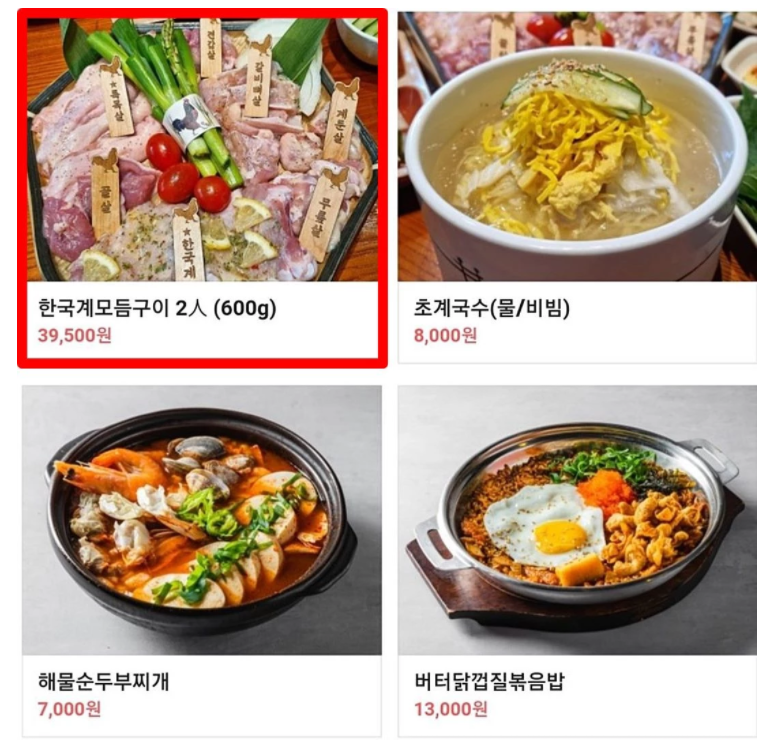Select the 초계국수(물/비빔) menu item
Viewport: 782px width, 755px height.
point(577,189)
